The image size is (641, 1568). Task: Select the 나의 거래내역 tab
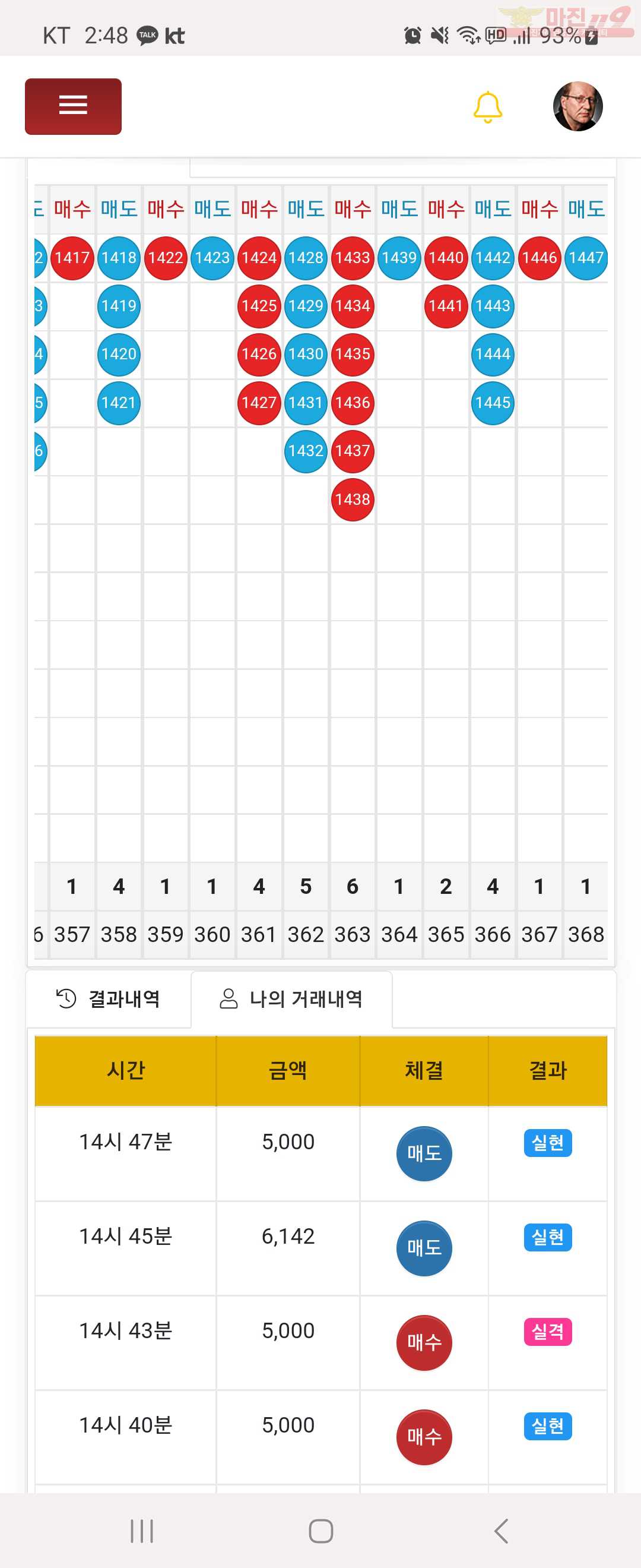[x=291, y=999]
